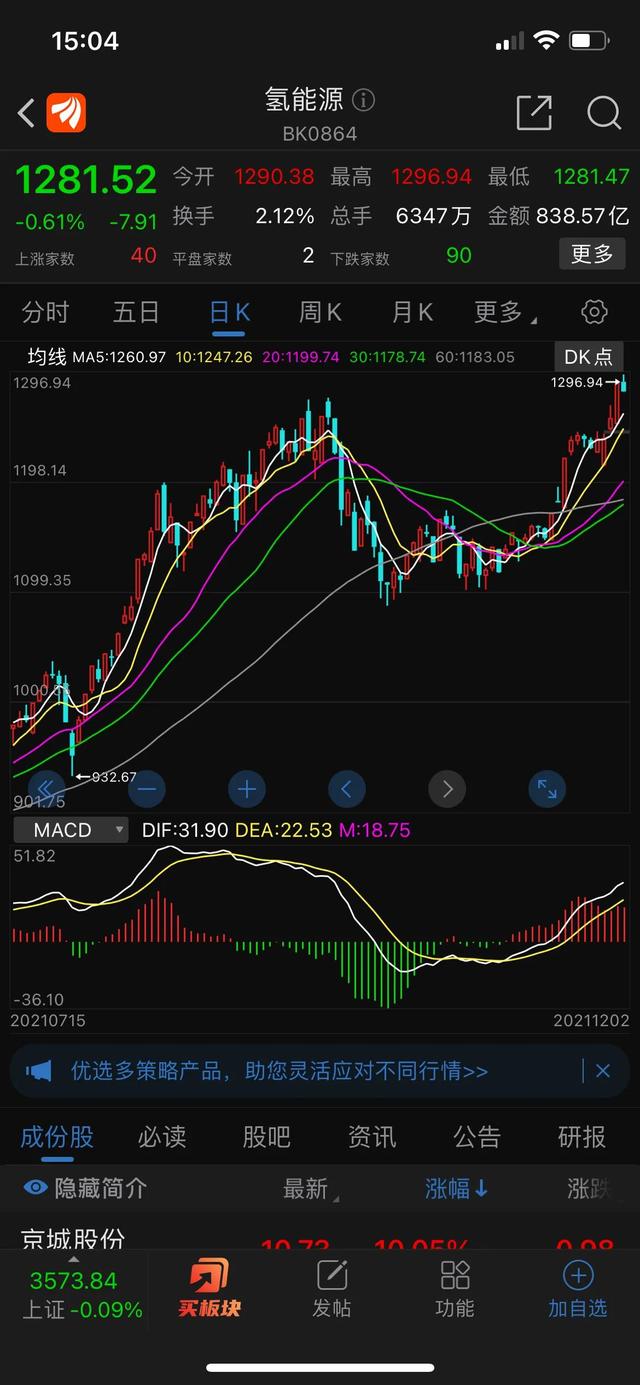Open 发帖 to write a post
Viewport: 640px width, 1385px height.
[x=332, y=1290]
